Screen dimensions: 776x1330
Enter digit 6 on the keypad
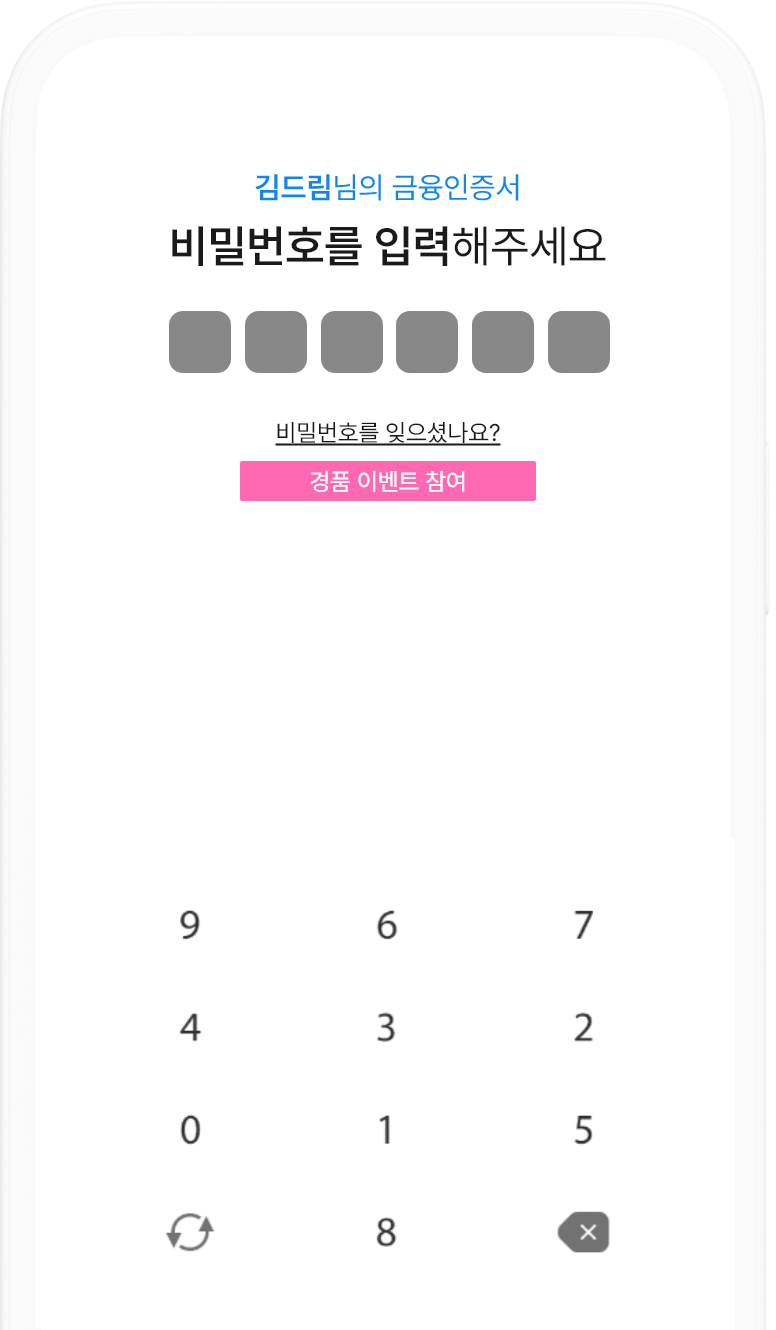pos(387,925)
